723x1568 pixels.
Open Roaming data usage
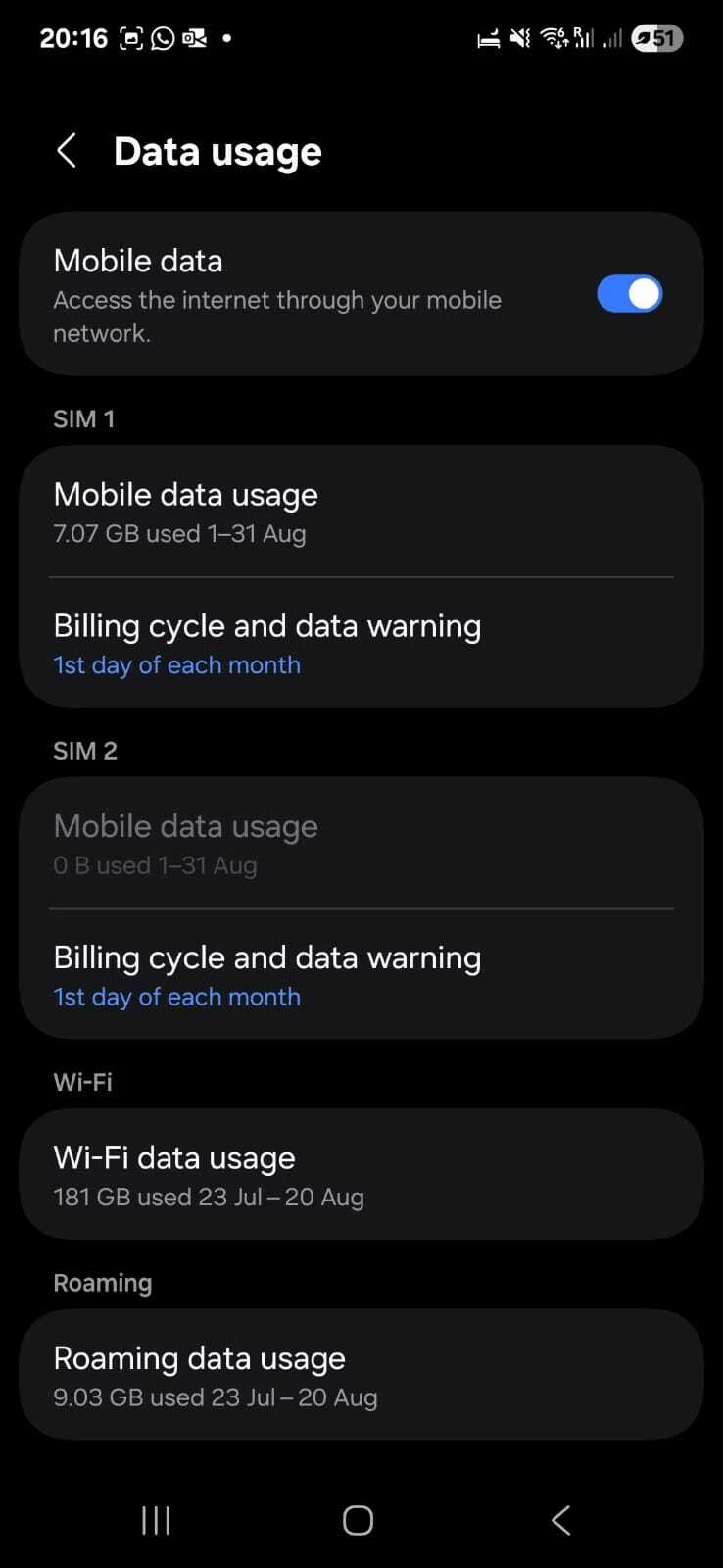click(x=361, y=1375)
